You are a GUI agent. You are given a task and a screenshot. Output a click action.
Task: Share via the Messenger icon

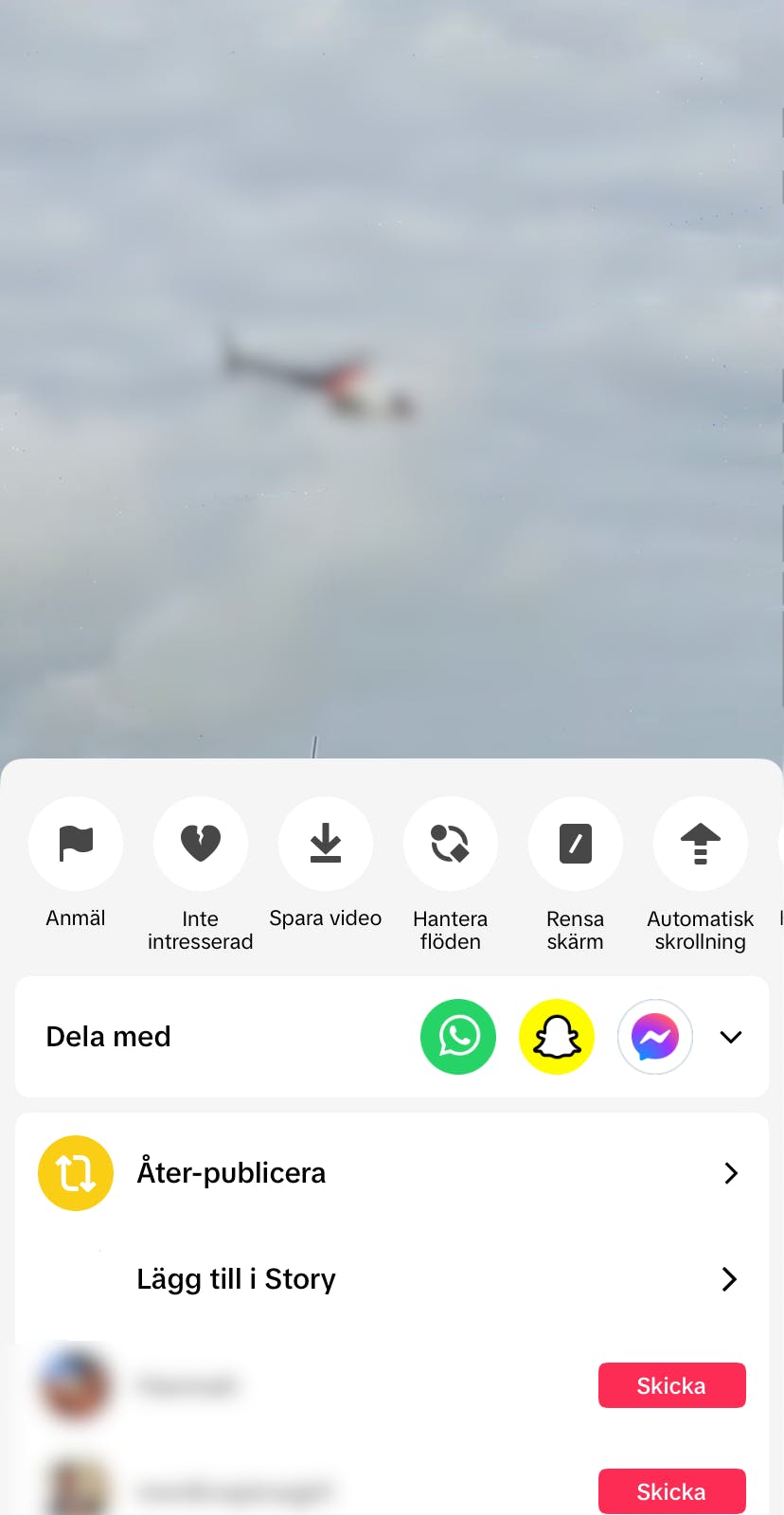tap(655, 1037)
